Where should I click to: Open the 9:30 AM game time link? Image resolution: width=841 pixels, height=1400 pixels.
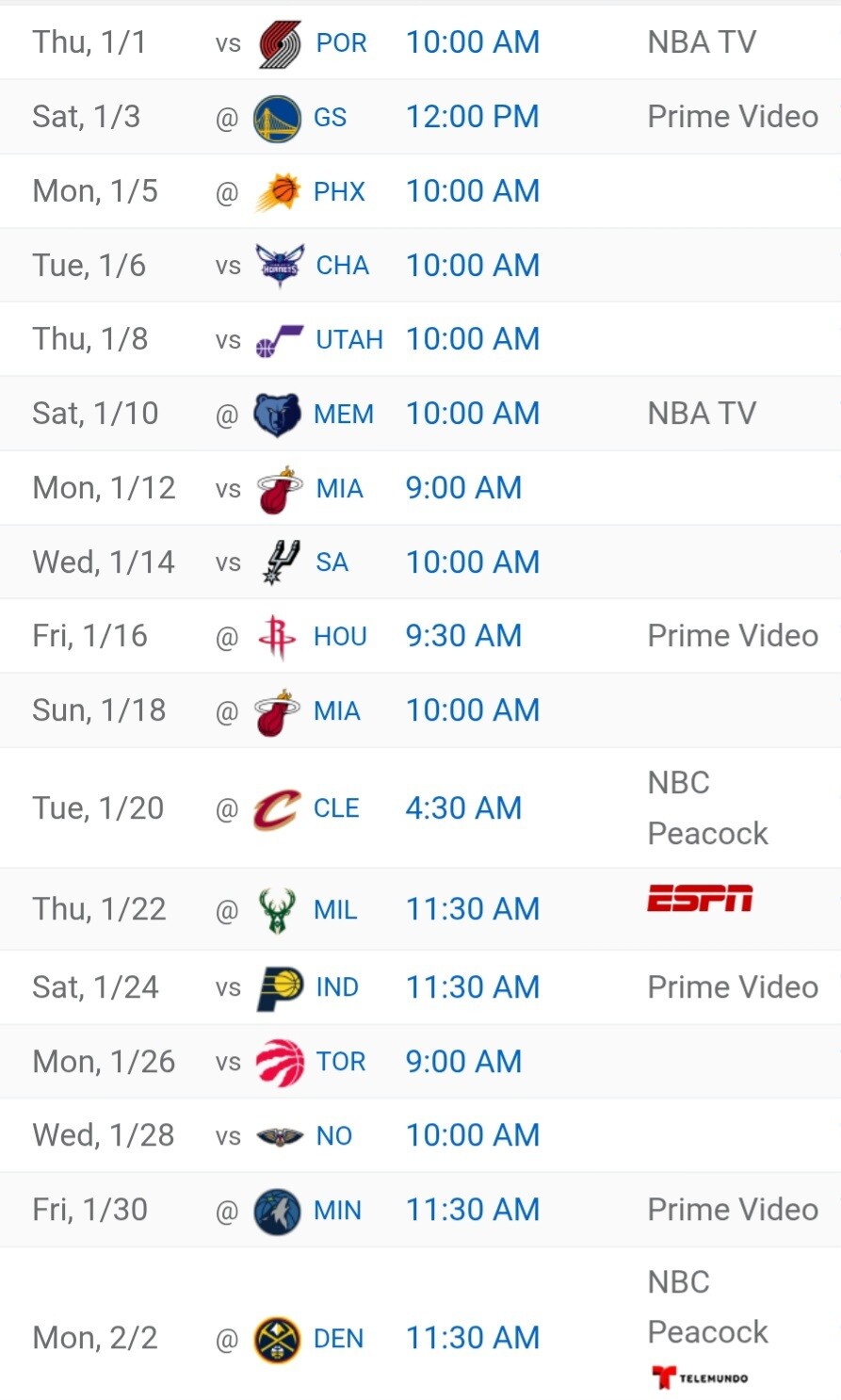[463, 636]
